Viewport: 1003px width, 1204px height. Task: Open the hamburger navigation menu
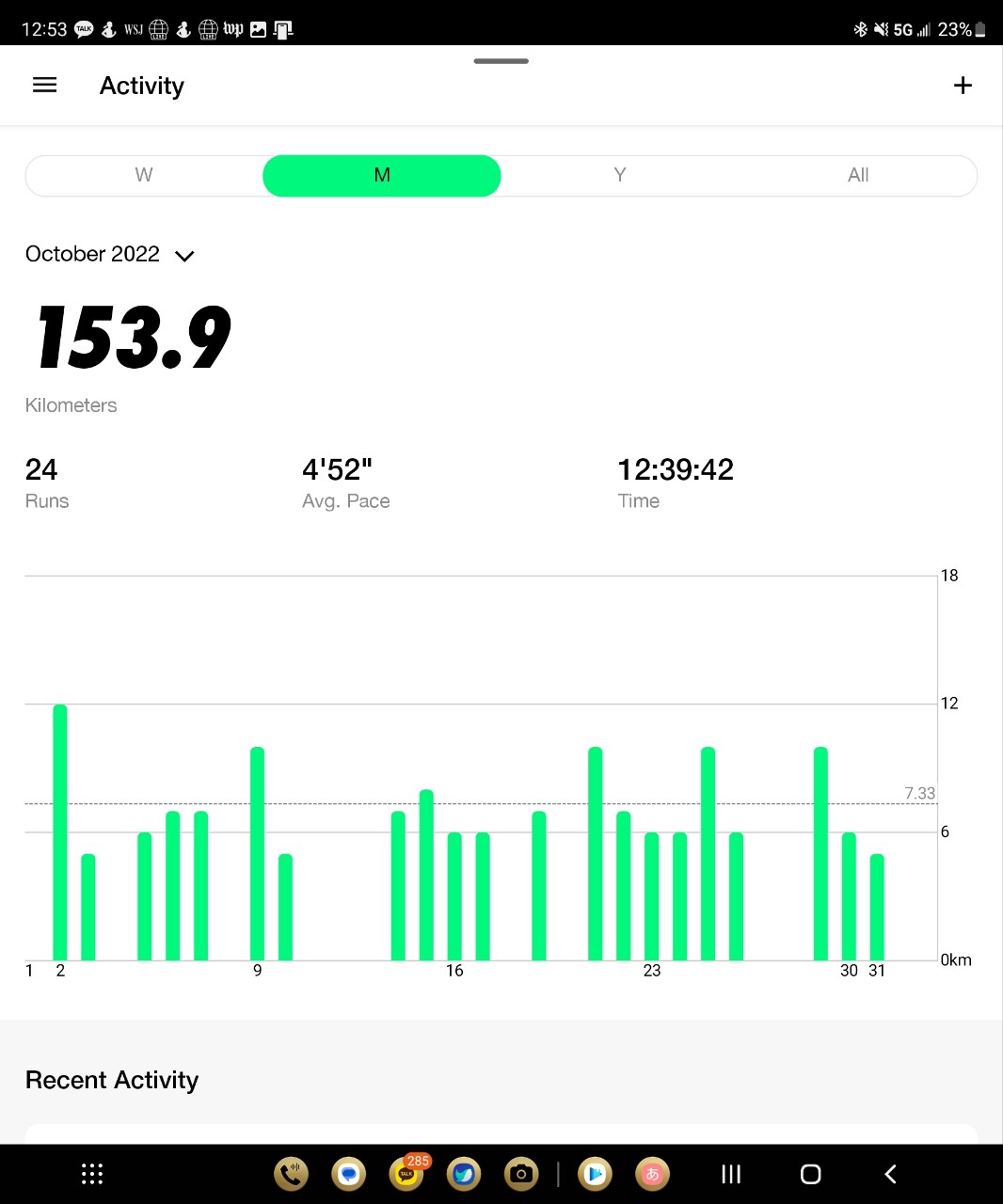44,86
